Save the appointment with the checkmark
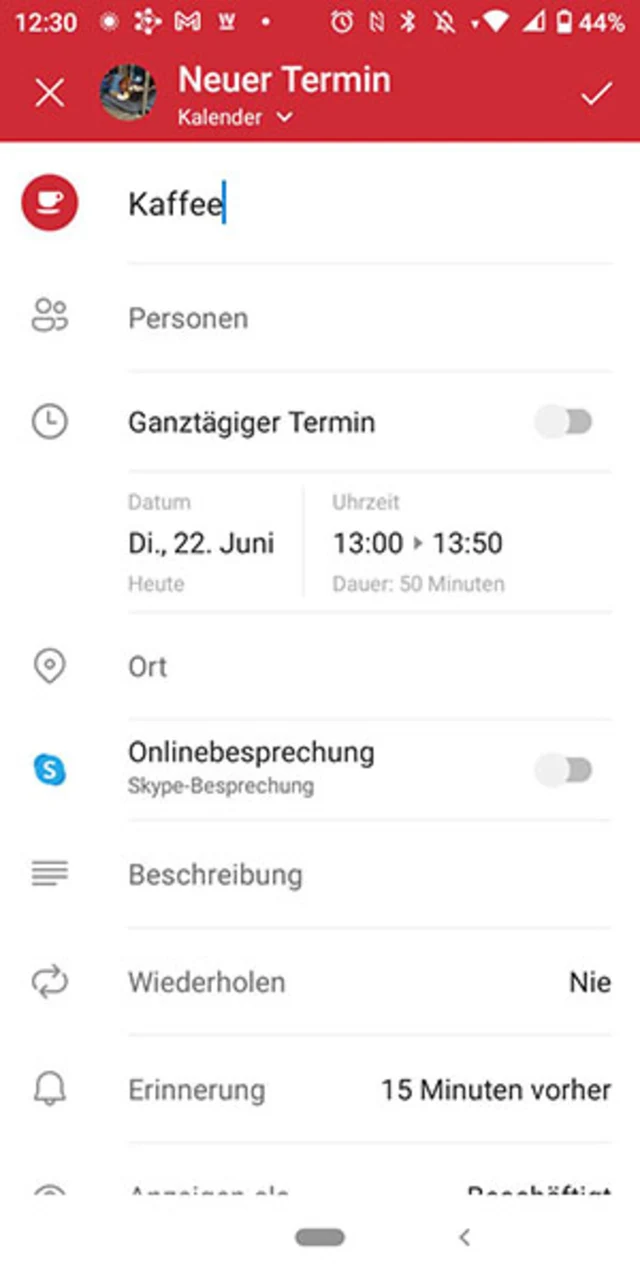The height and width of the screenshot is (1280, 640). [597, 93]
